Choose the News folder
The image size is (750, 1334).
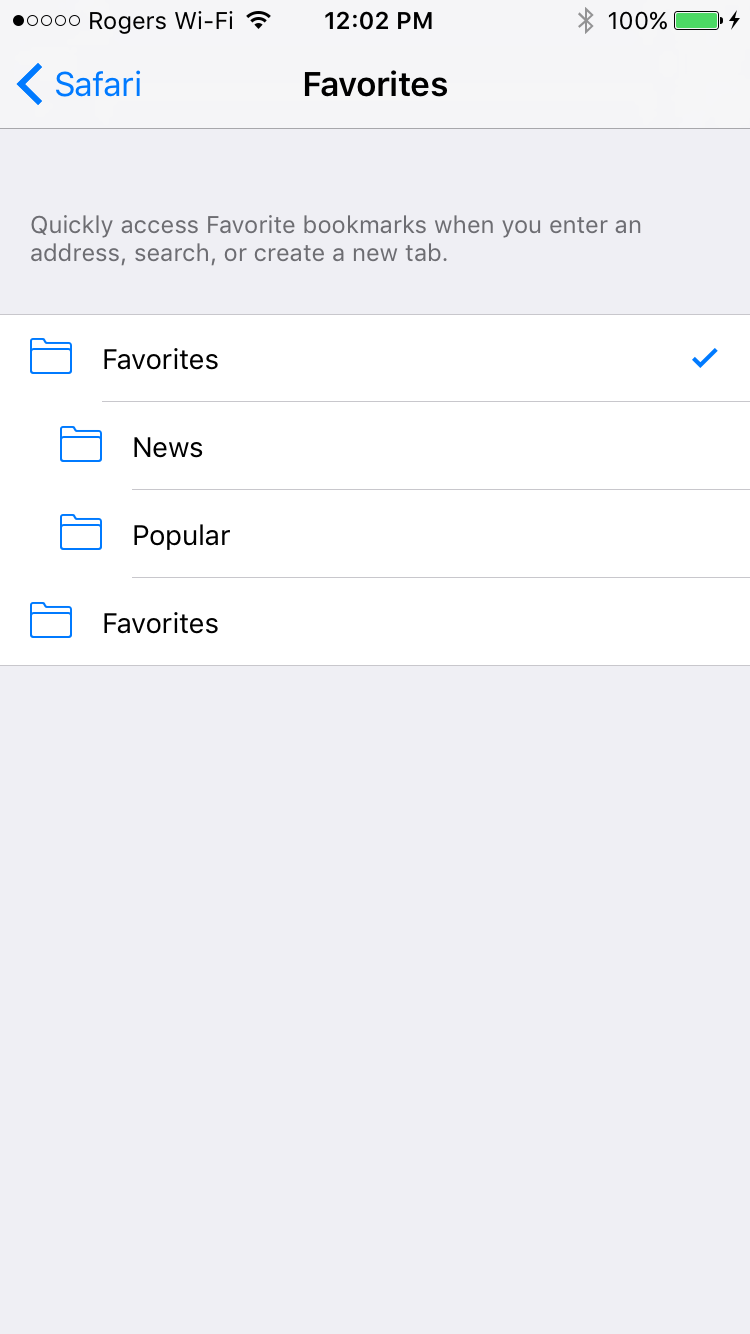click(x=375, y=446)
